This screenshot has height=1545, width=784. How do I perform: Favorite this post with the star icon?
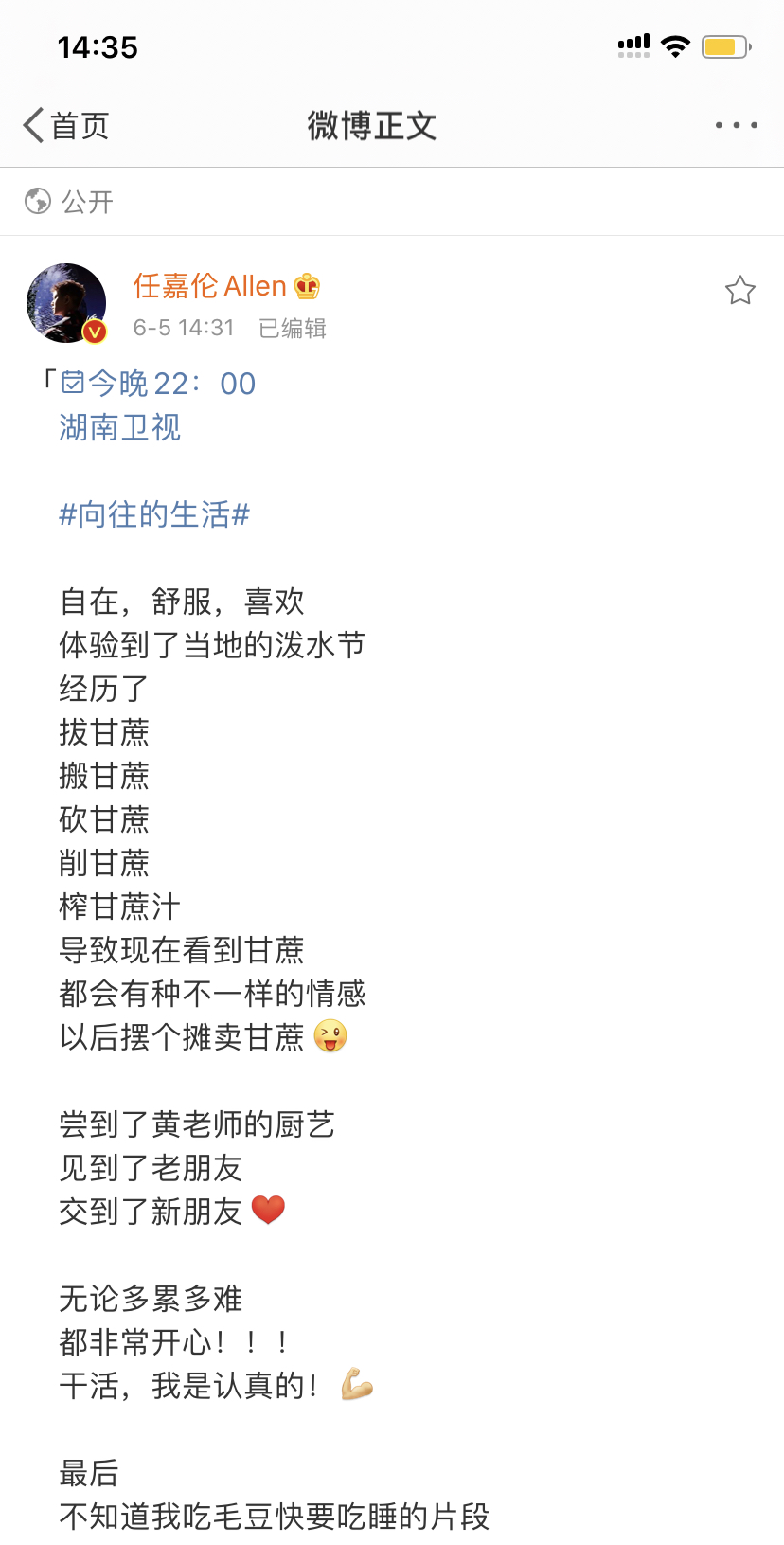pos(739,290)
